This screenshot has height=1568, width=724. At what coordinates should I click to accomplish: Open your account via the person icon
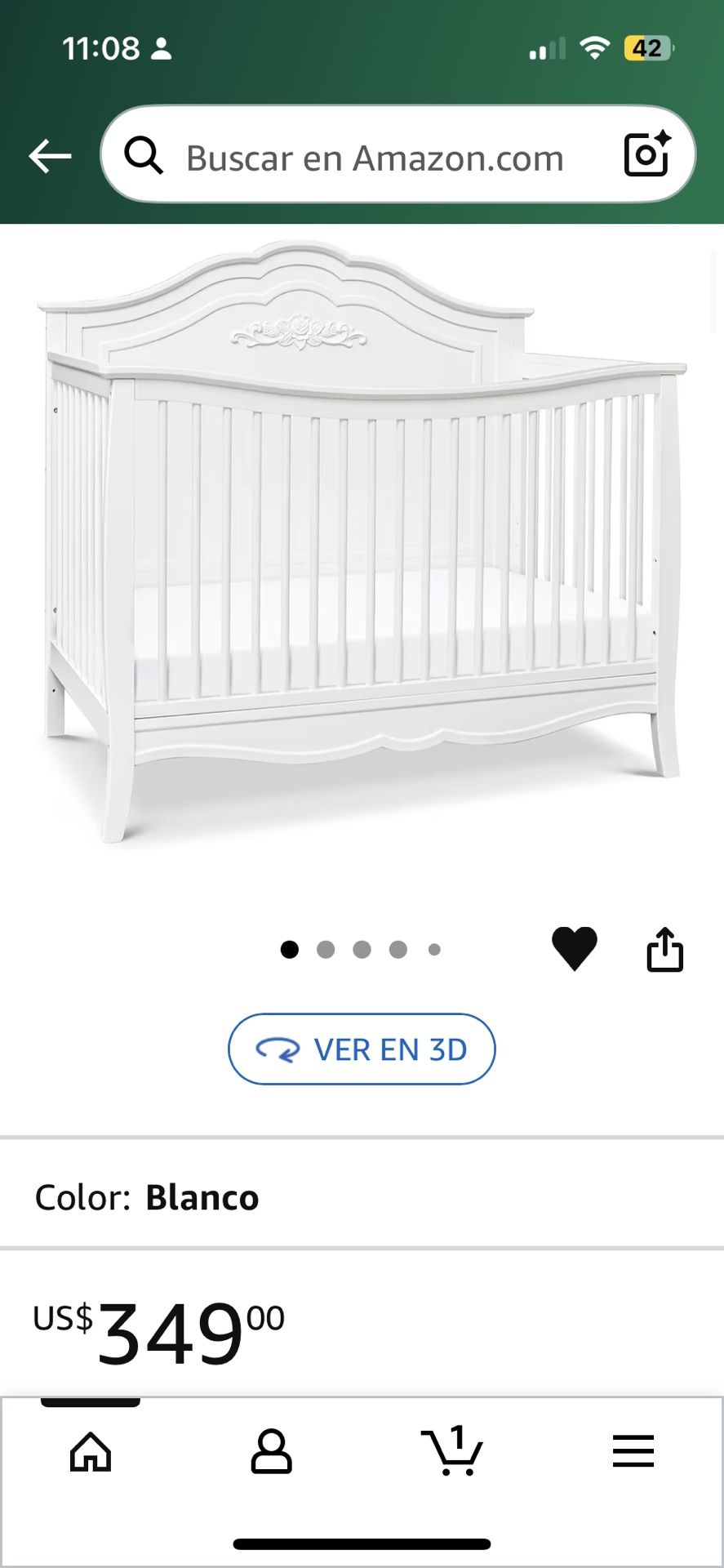click(273, 1453)
